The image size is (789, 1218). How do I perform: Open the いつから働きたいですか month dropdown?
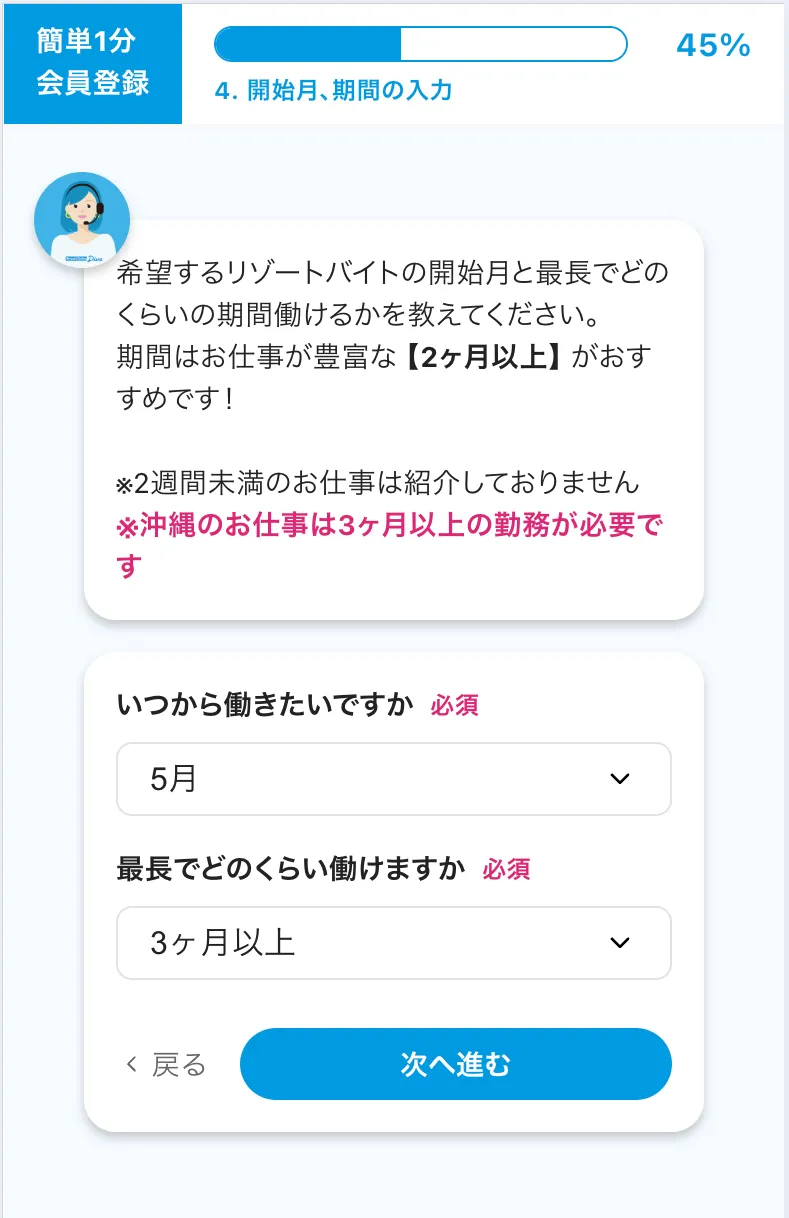[x=394, y=779]
